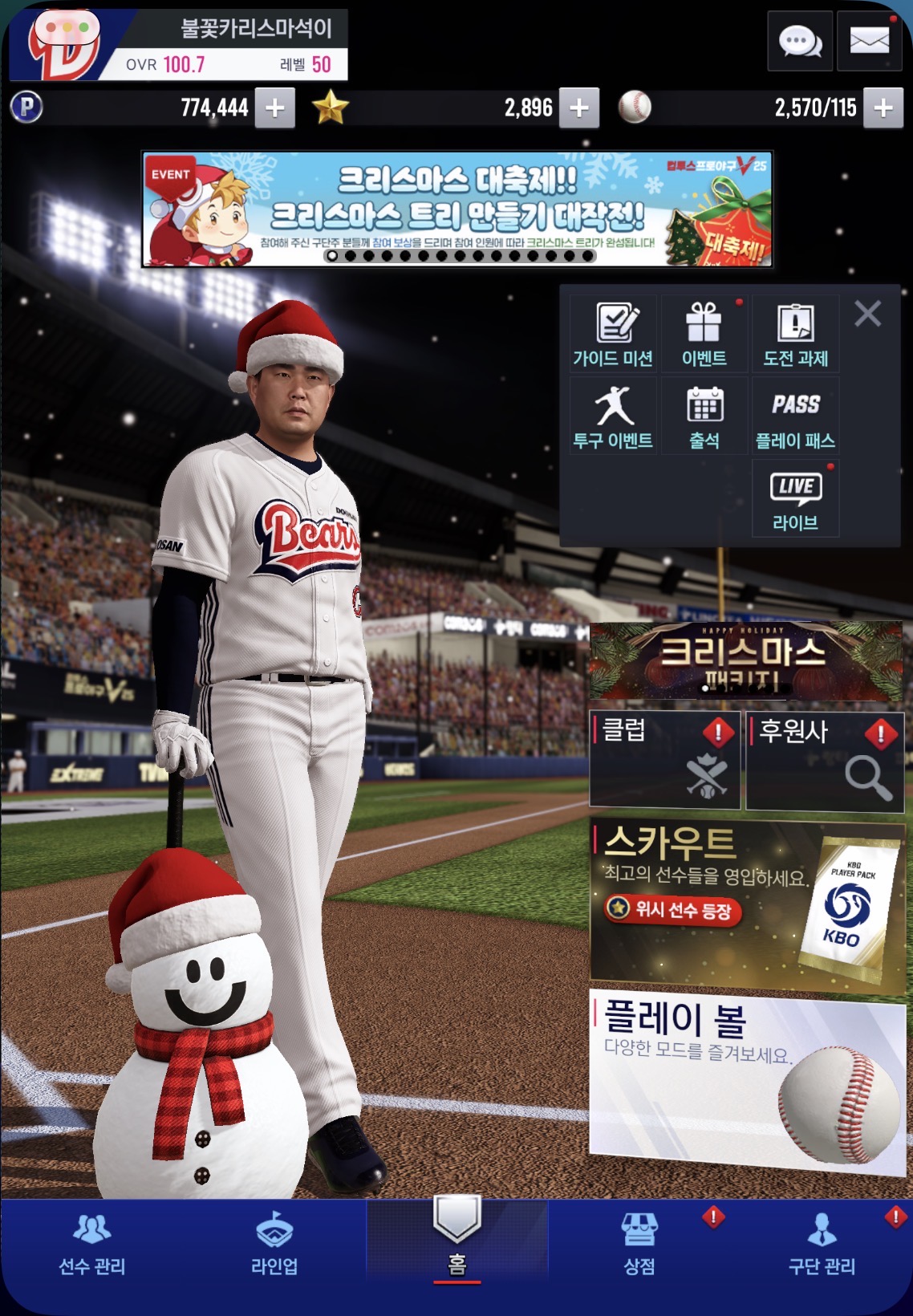Open the Christmas festival event banner
The width and height of the screenshot is (913, 1316).
pos(456,209)
